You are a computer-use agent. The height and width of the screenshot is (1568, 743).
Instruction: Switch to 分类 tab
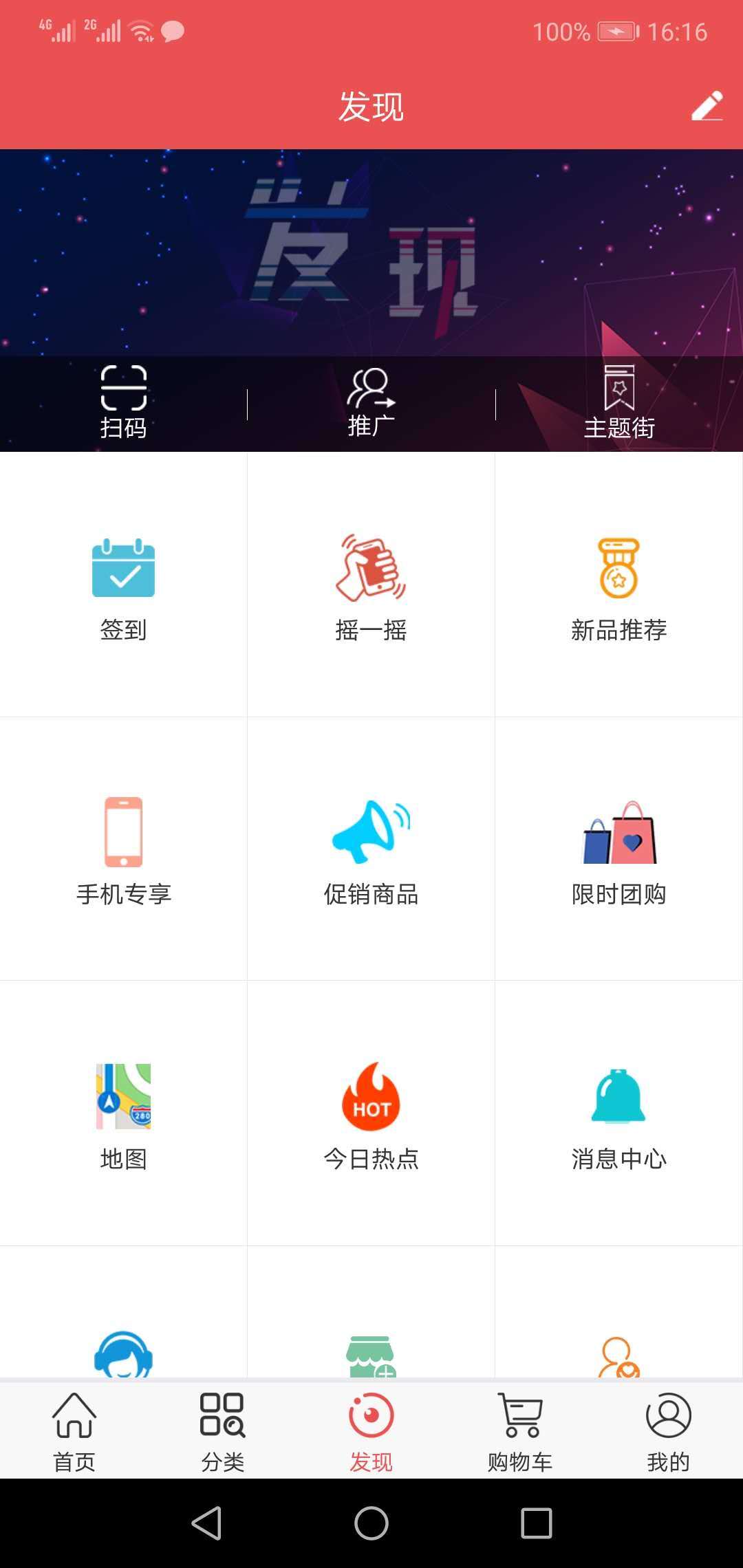pyautogui.click(x=222, y=1430)
